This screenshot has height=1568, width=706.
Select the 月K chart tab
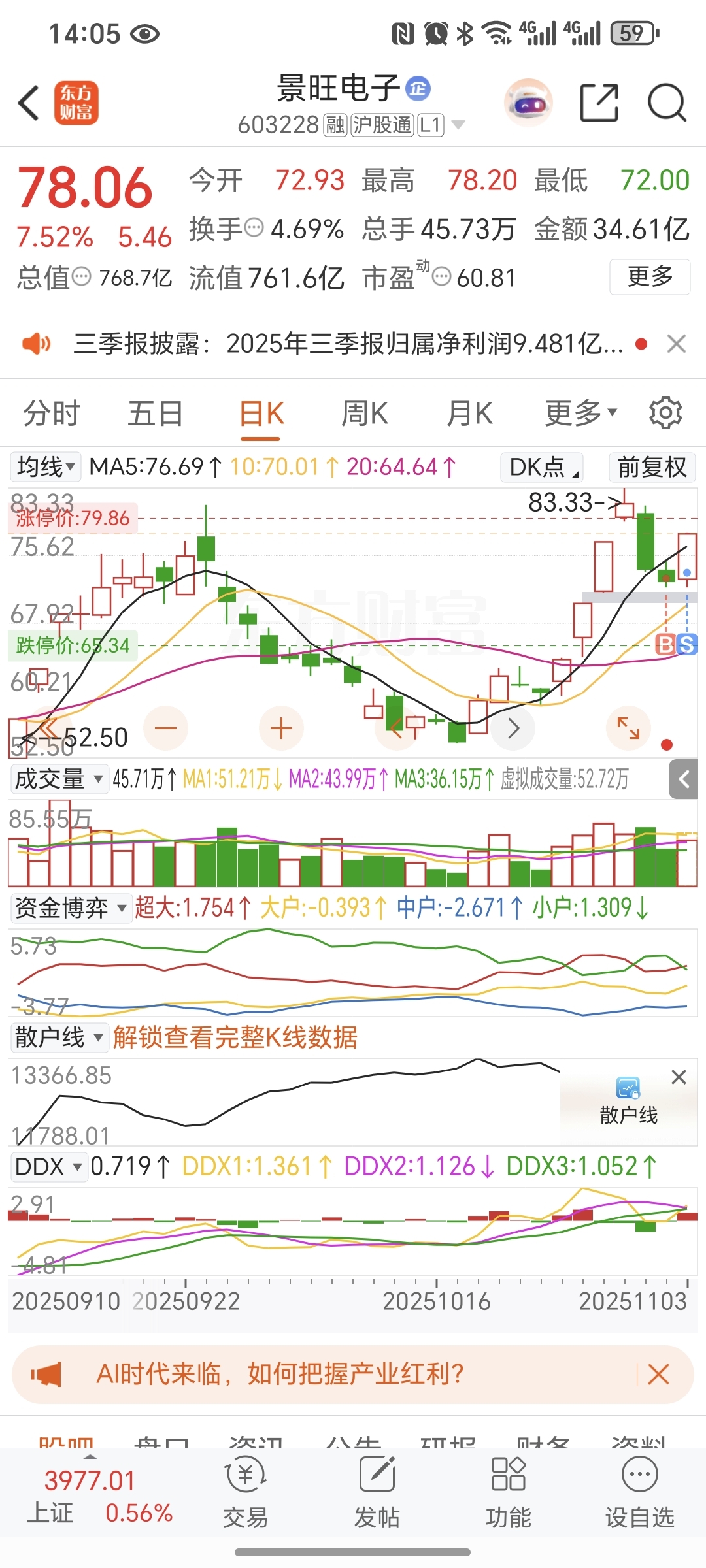pos(469,414)
